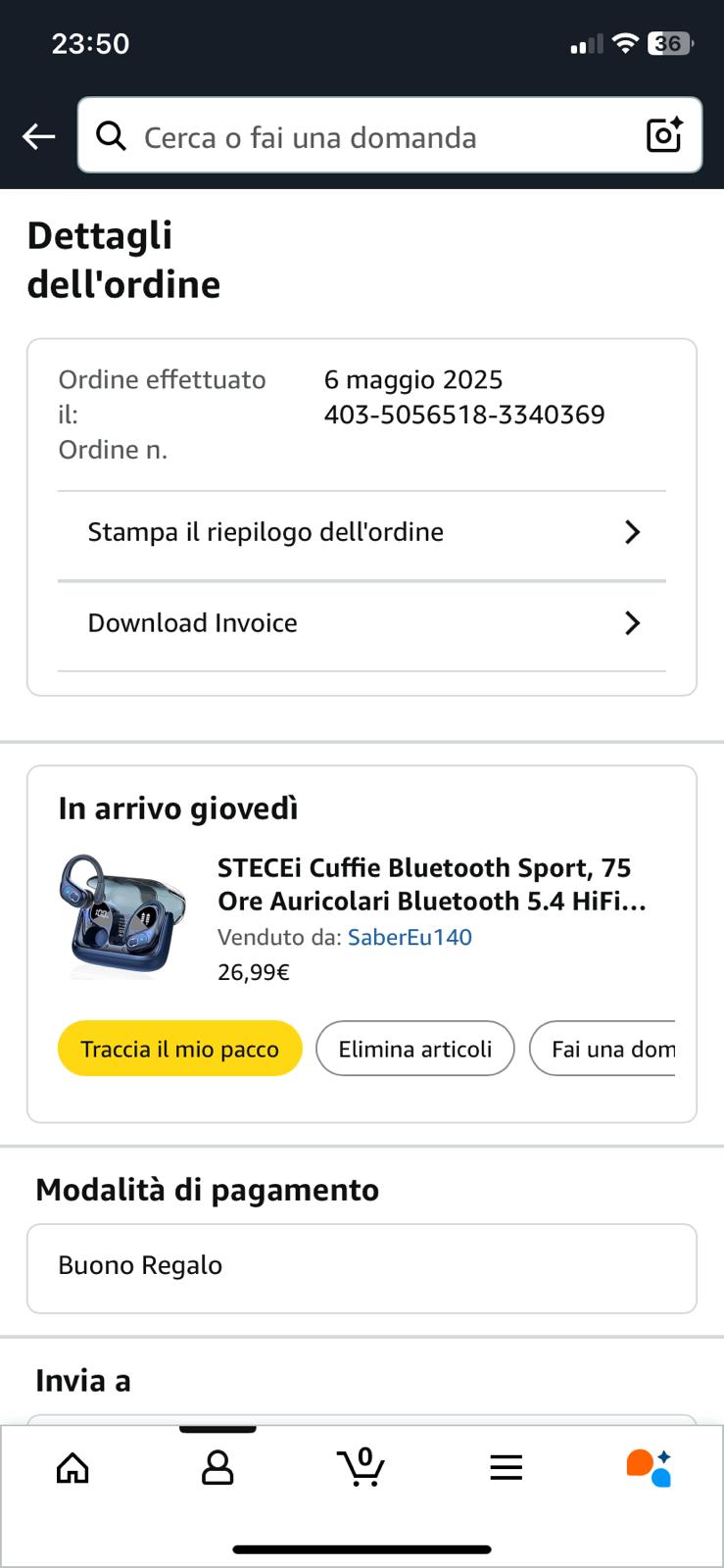Open the STECEi Cuffie Bluetooth Sport title
The image size is (724, 1568).
[x=431, y=884]
